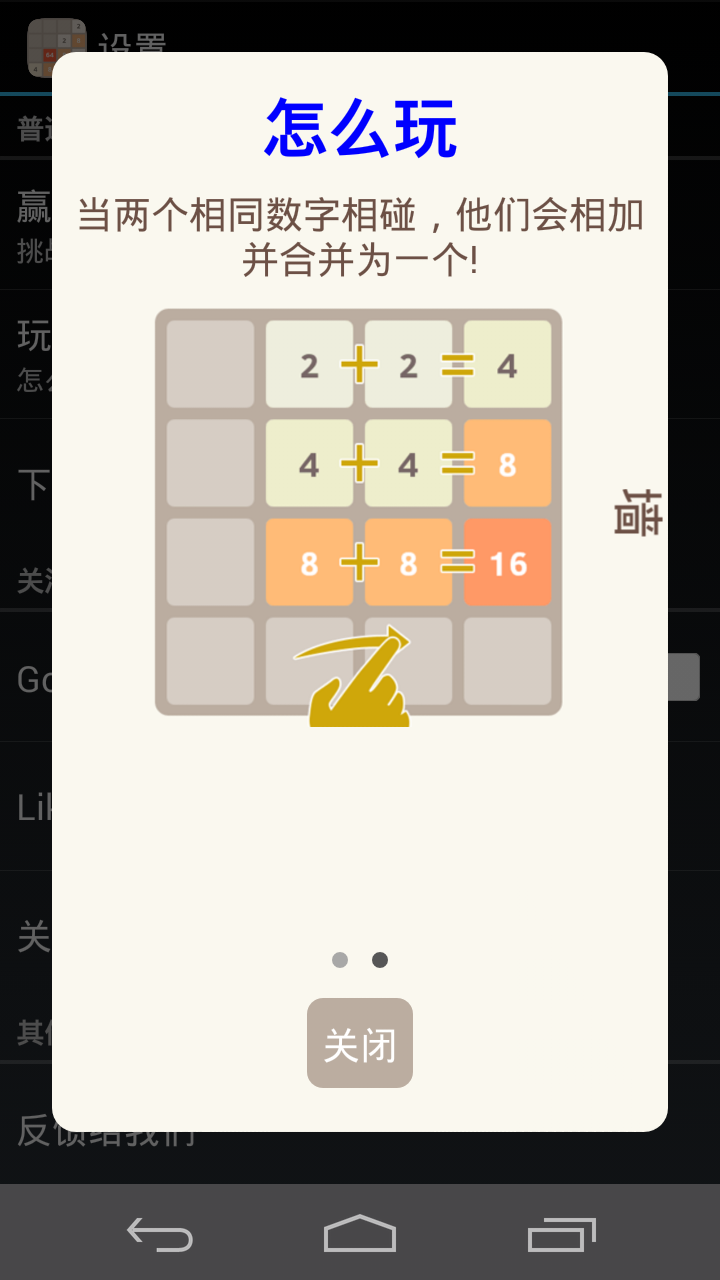Tap the plus sign between the 2 tiles
Screen dimensions: 720x1280
point(359,363)
